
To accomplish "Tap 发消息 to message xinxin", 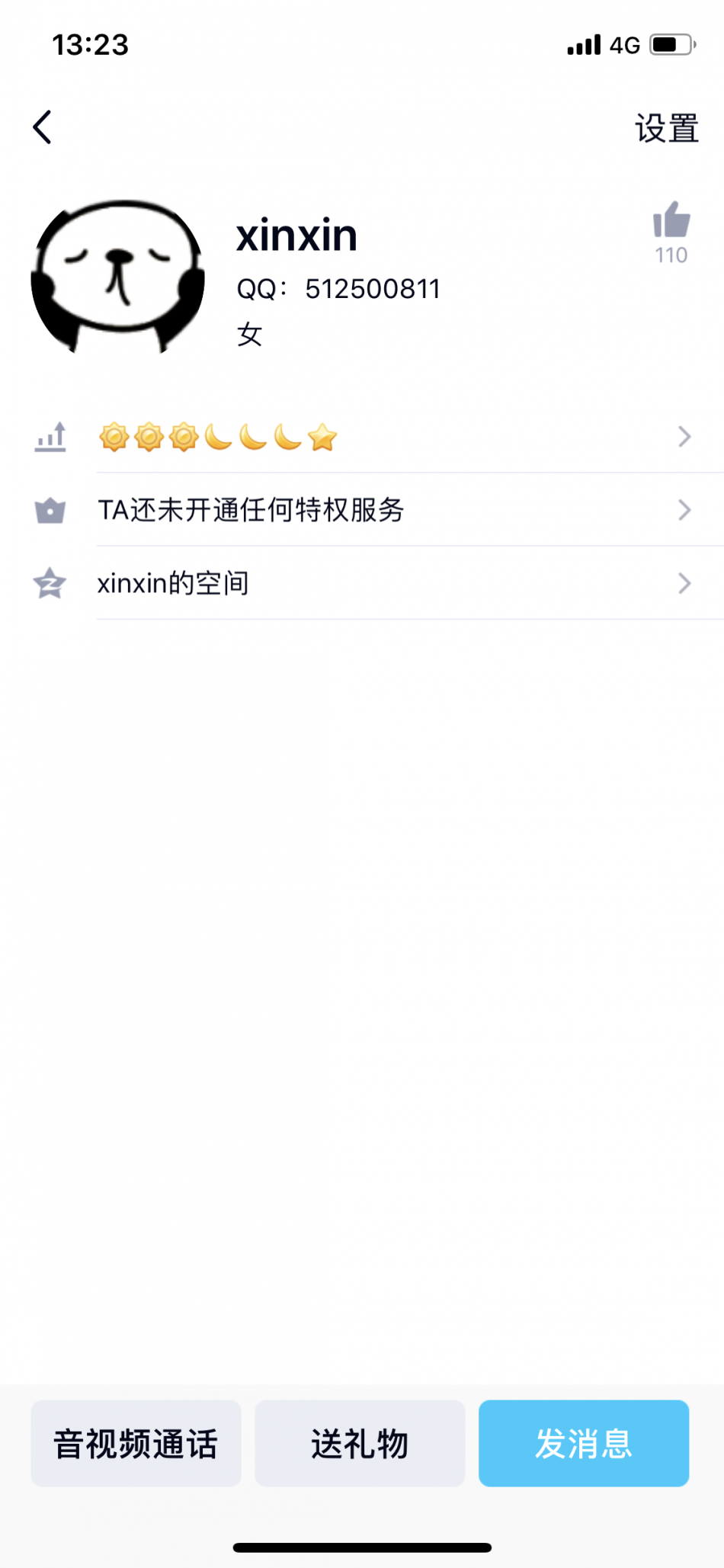I will tap(584, 1443).
